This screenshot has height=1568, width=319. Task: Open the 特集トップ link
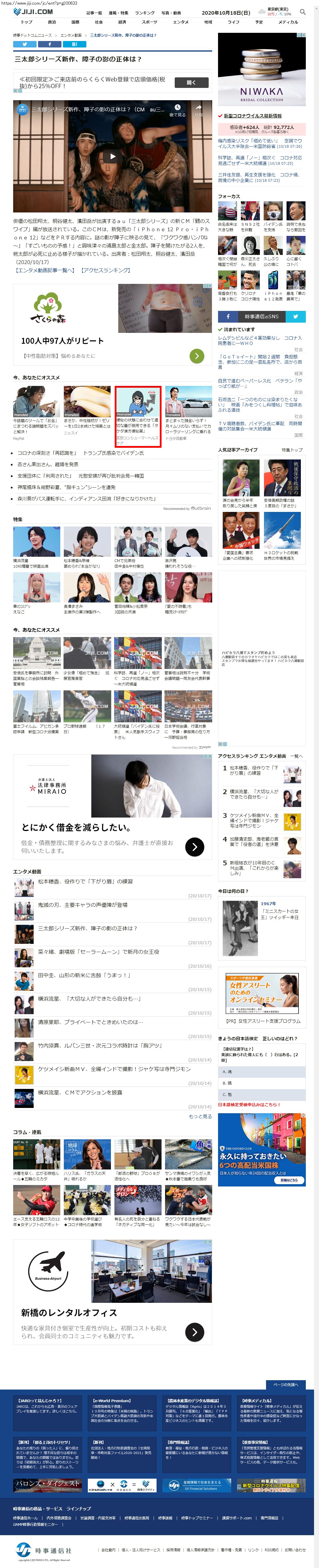(x=292, y=450)
